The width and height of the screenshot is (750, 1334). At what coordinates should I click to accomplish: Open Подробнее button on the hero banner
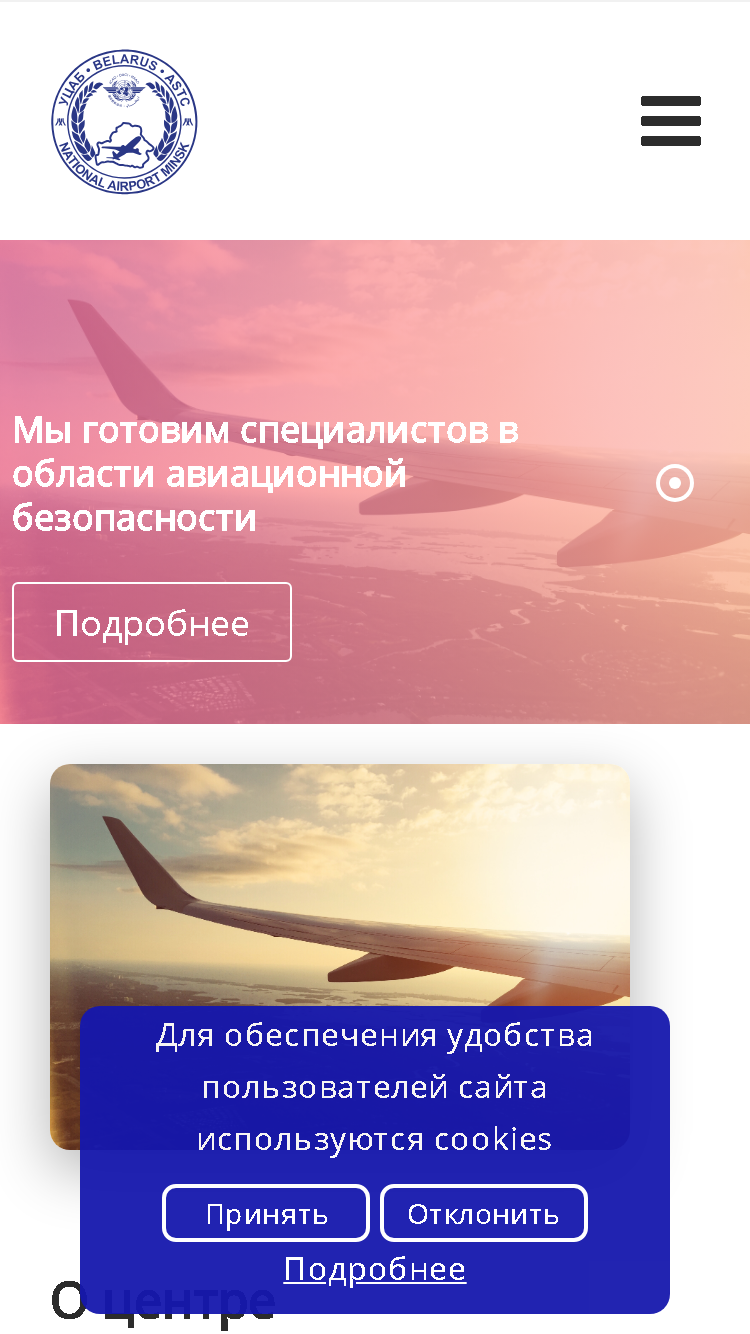[152, 622]
